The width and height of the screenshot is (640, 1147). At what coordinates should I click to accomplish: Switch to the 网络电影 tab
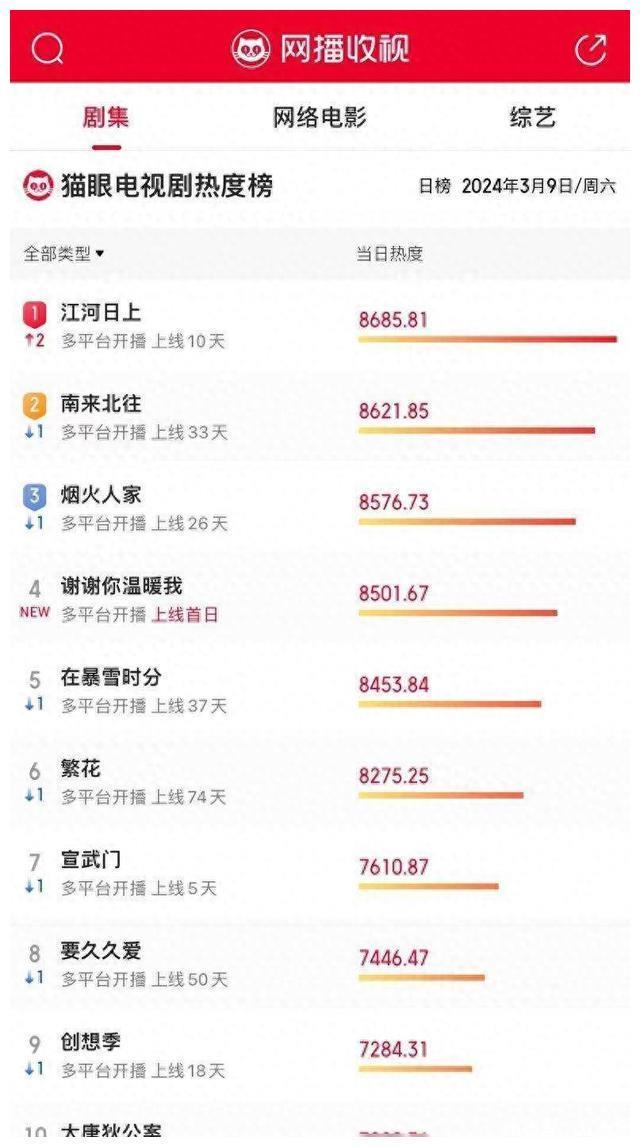point(320,117)
